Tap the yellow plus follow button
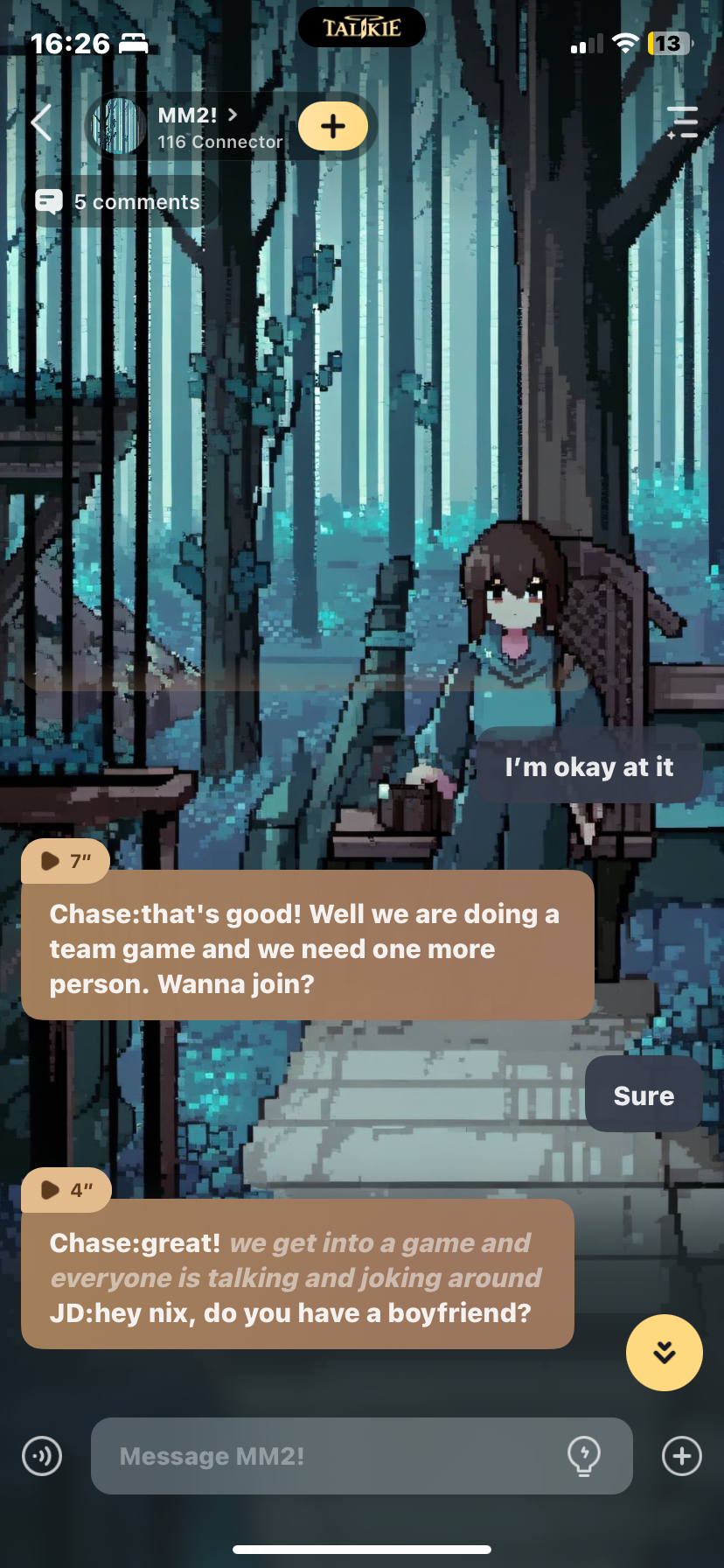 tap(333, 126)
